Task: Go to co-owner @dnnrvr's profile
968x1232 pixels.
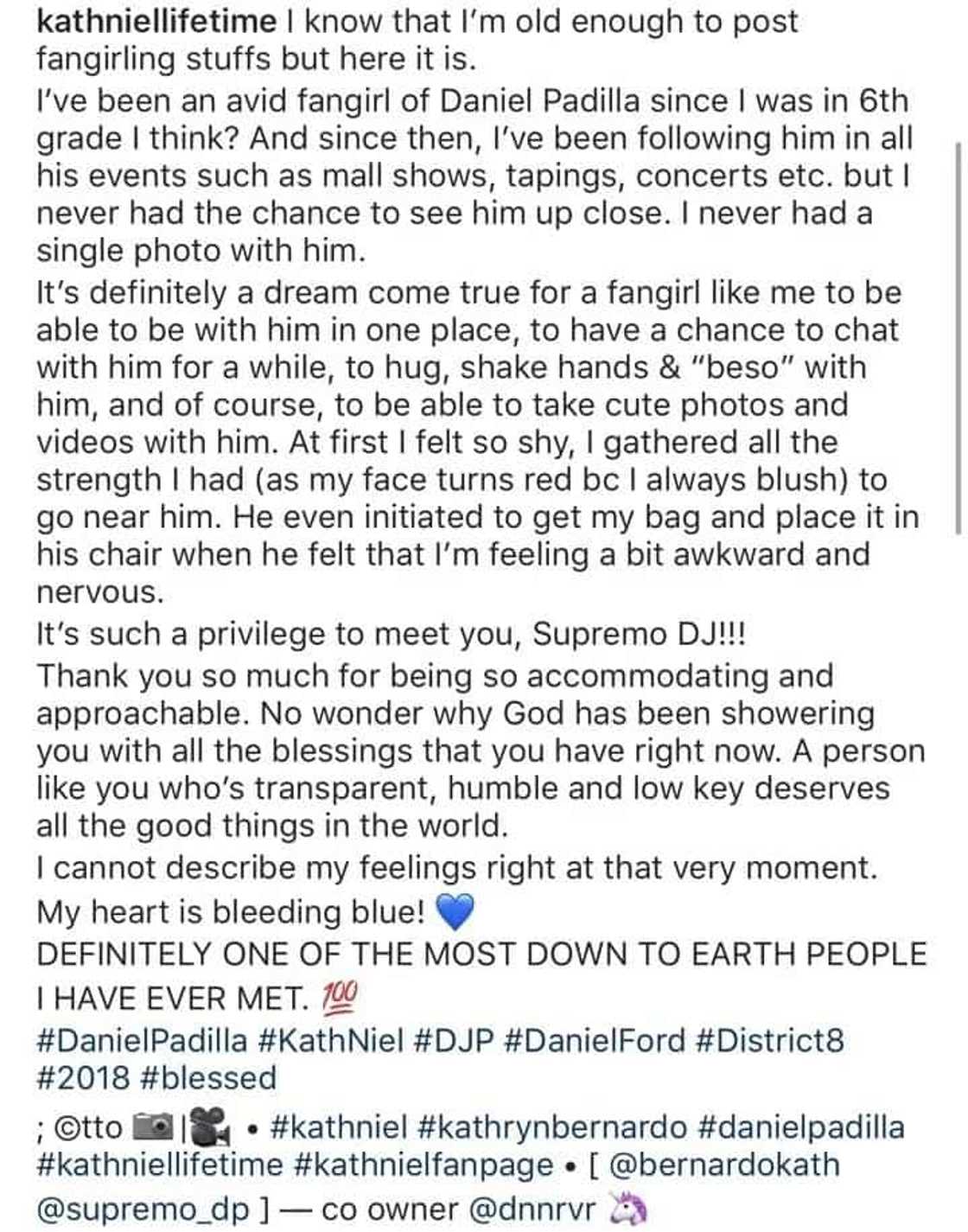Action: [x=532, y=1209]
